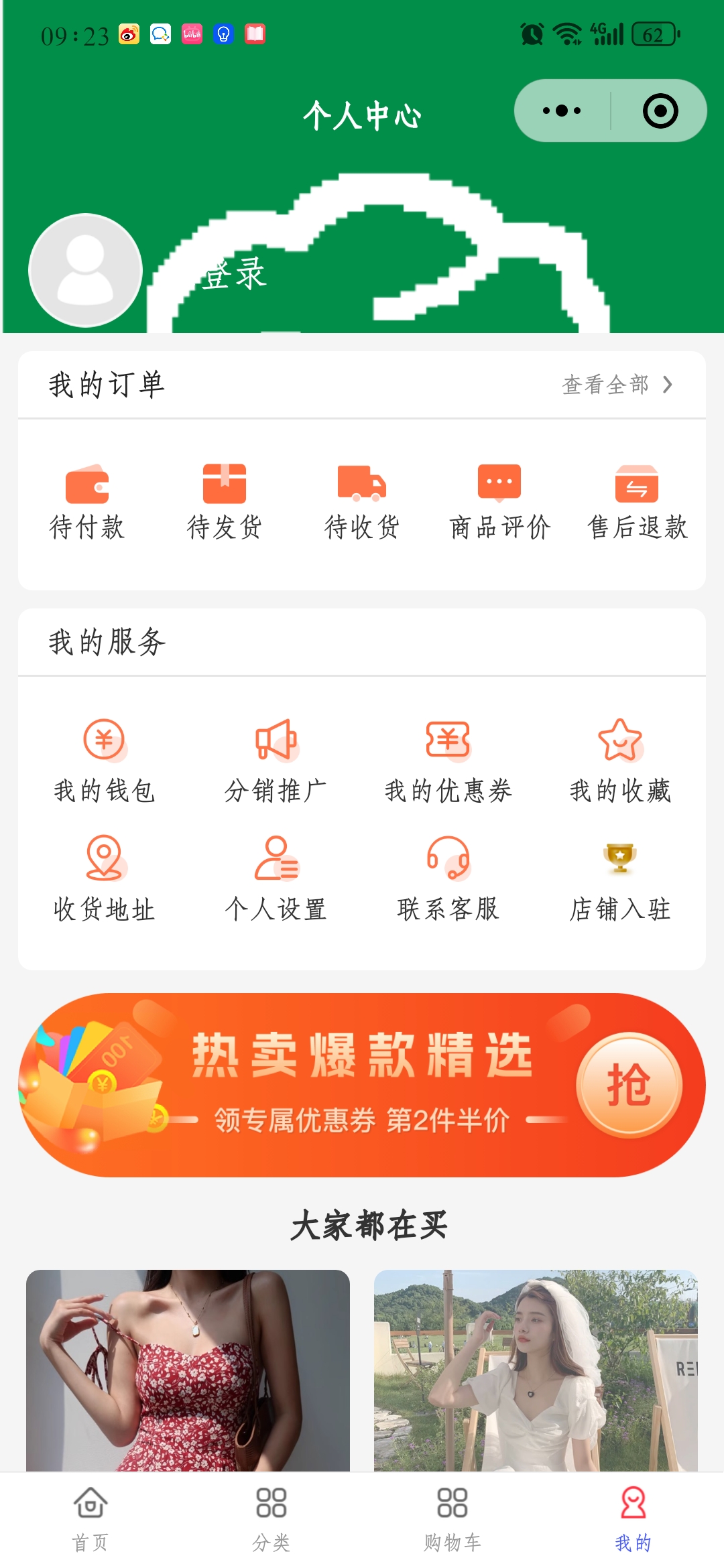View 我的优惠券 coupons
The height and width of the screenshot is (1568, 724).
click(x=448, y=762)
